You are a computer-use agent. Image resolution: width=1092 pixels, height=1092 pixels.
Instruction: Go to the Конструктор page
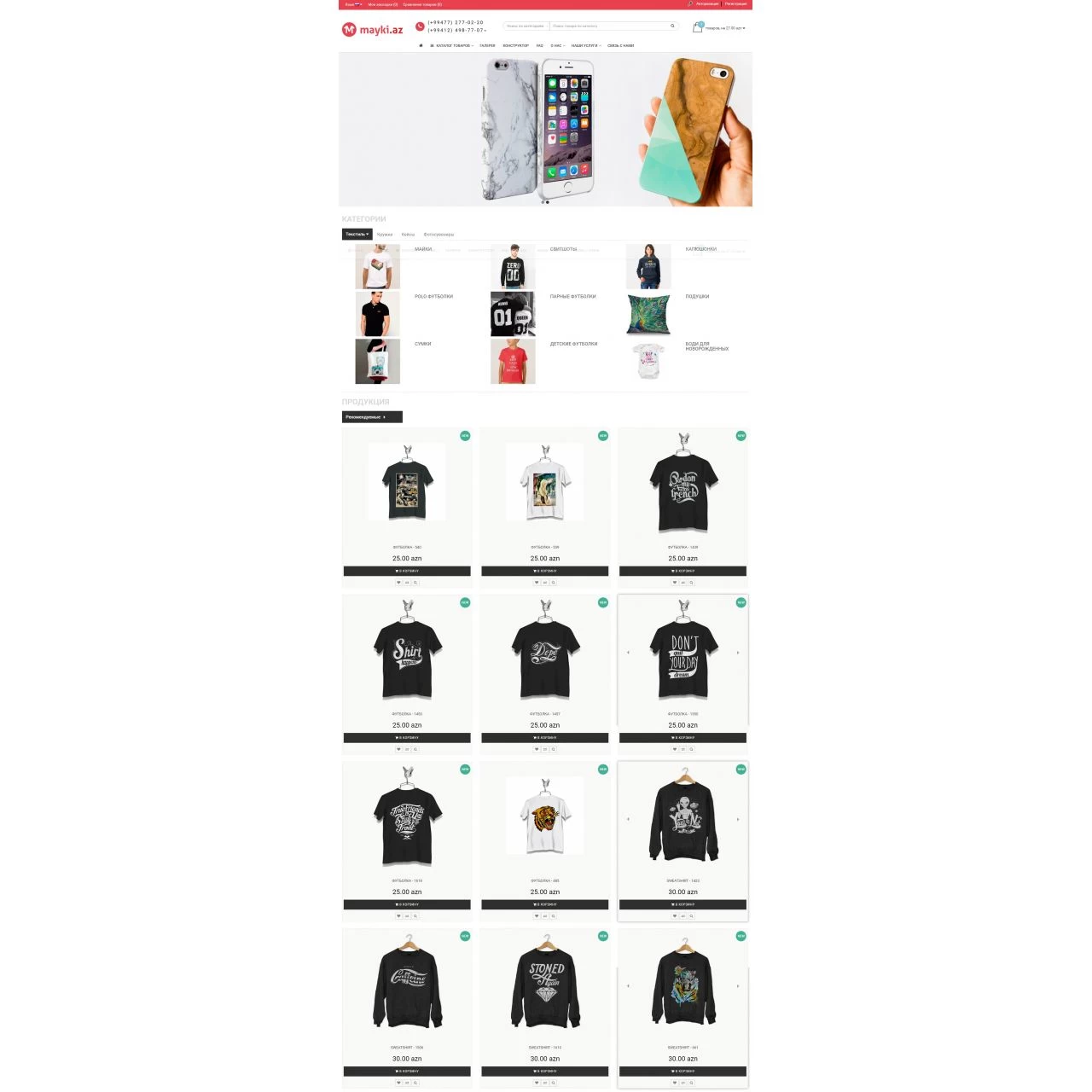click(515, 45)
